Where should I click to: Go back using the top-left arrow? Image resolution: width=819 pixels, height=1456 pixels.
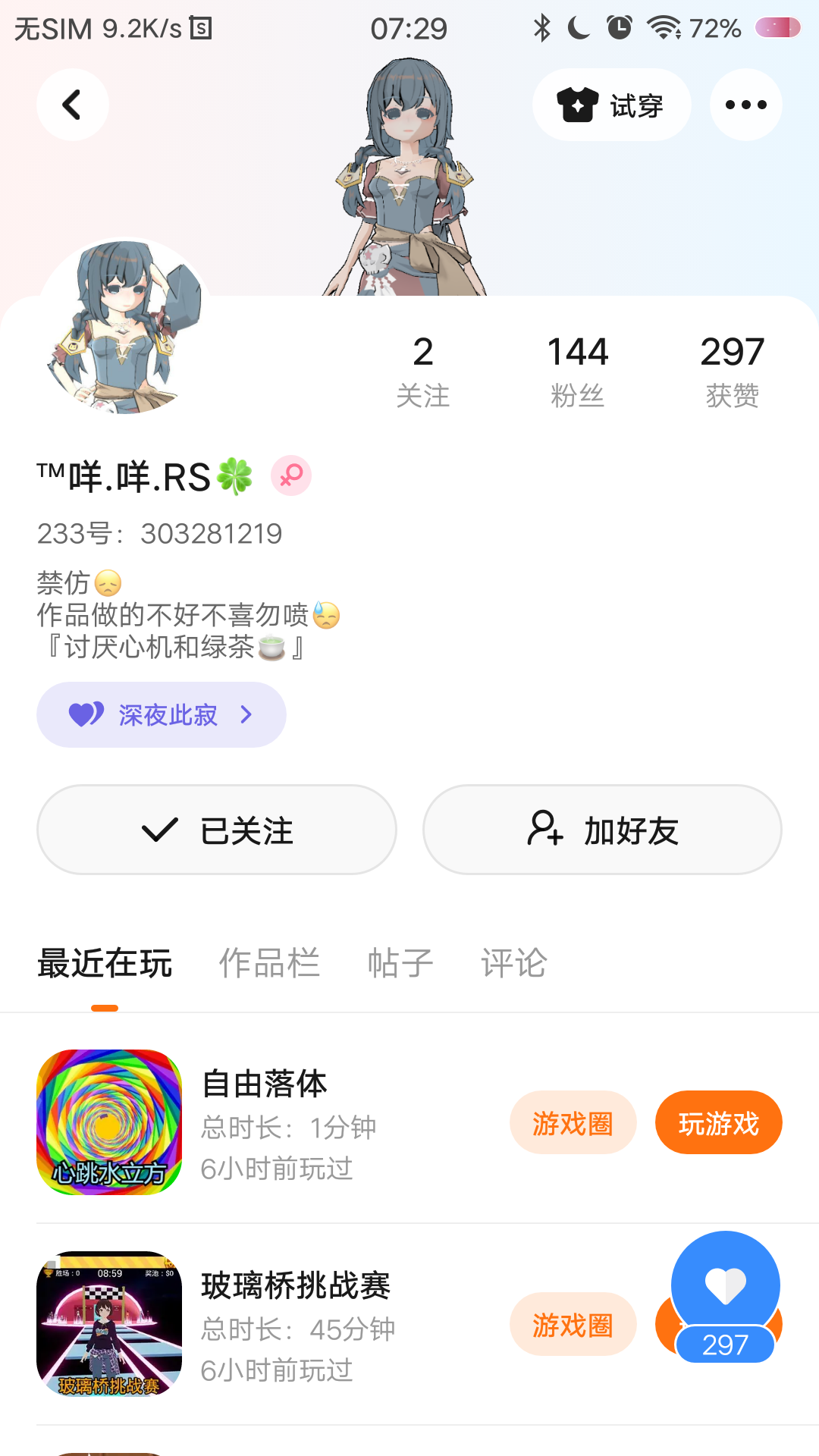point(72,105)
